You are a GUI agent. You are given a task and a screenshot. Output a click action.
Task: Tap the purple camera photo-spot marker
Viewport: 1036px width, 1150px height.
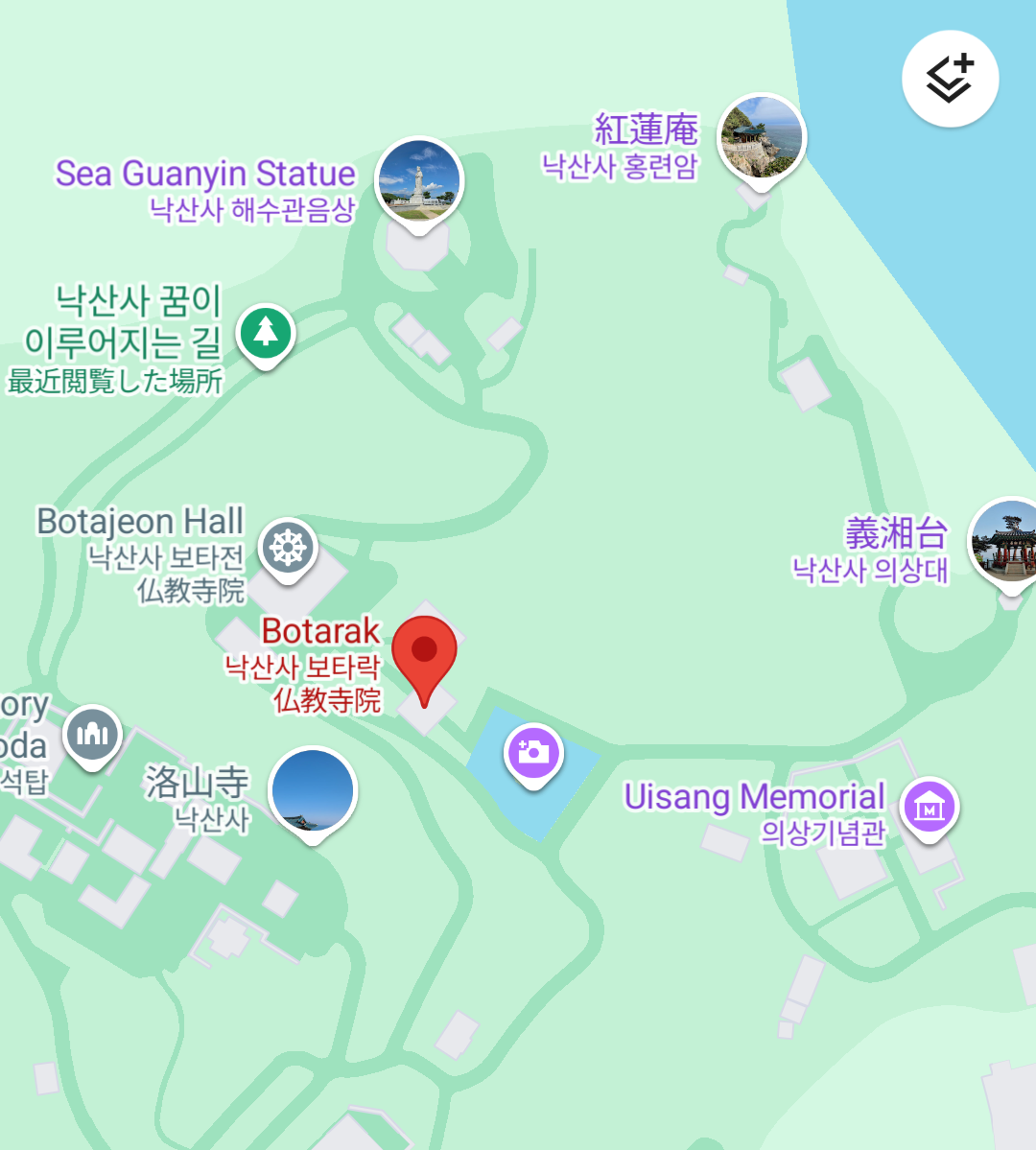(x=532, y=751)
